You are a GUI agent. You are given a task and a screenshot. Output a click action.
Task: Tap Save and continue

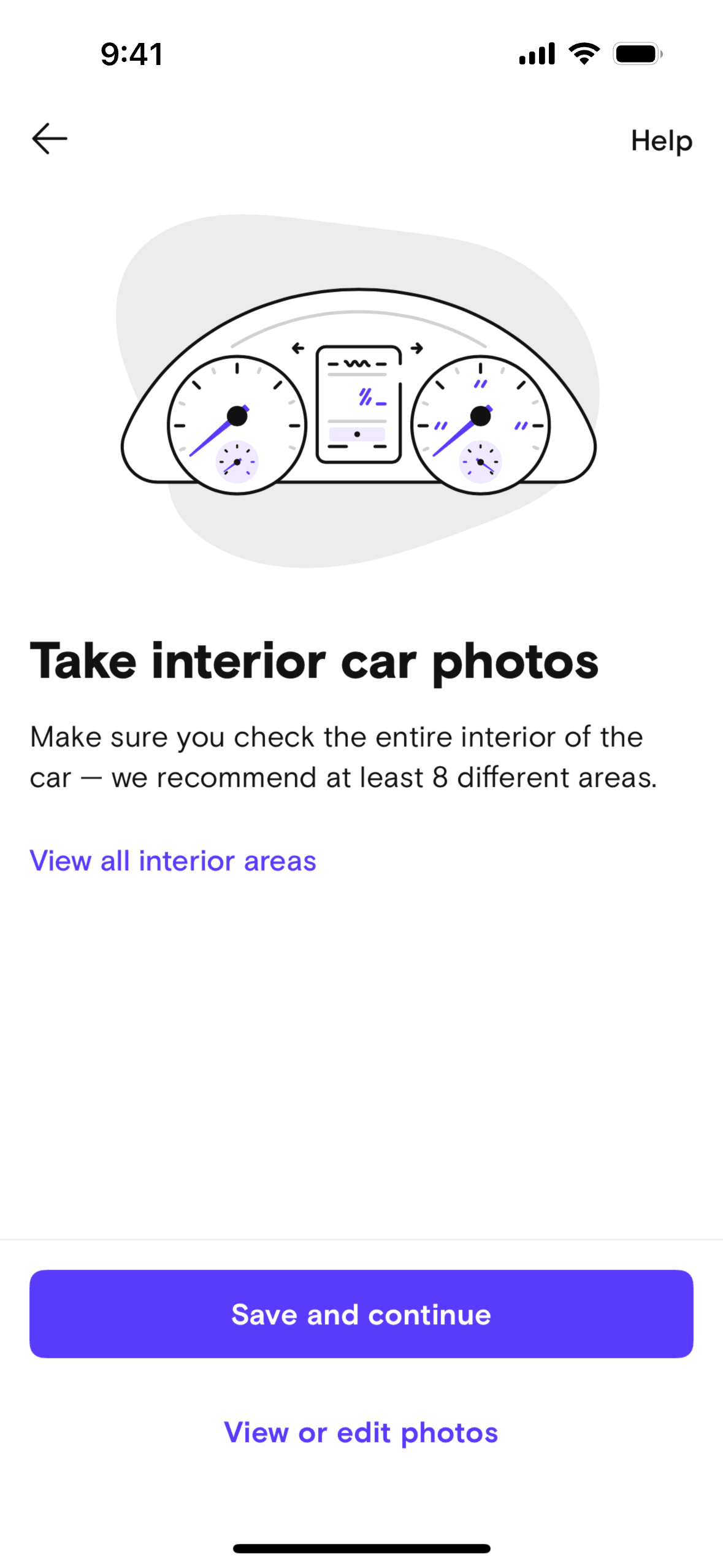pyautogui.click(x=361, y=1313)
